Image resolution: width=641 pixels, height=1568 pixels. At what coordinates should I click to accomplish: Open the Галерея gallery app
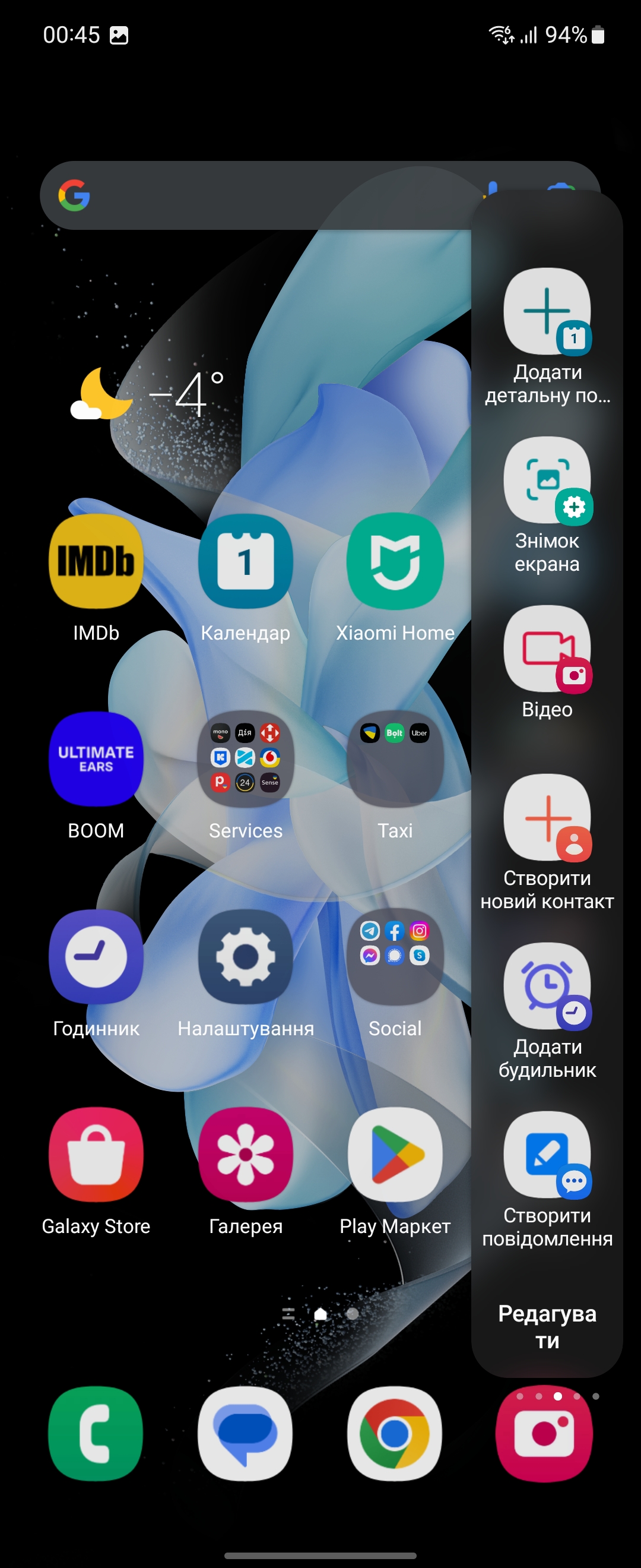coord(245,1155)
